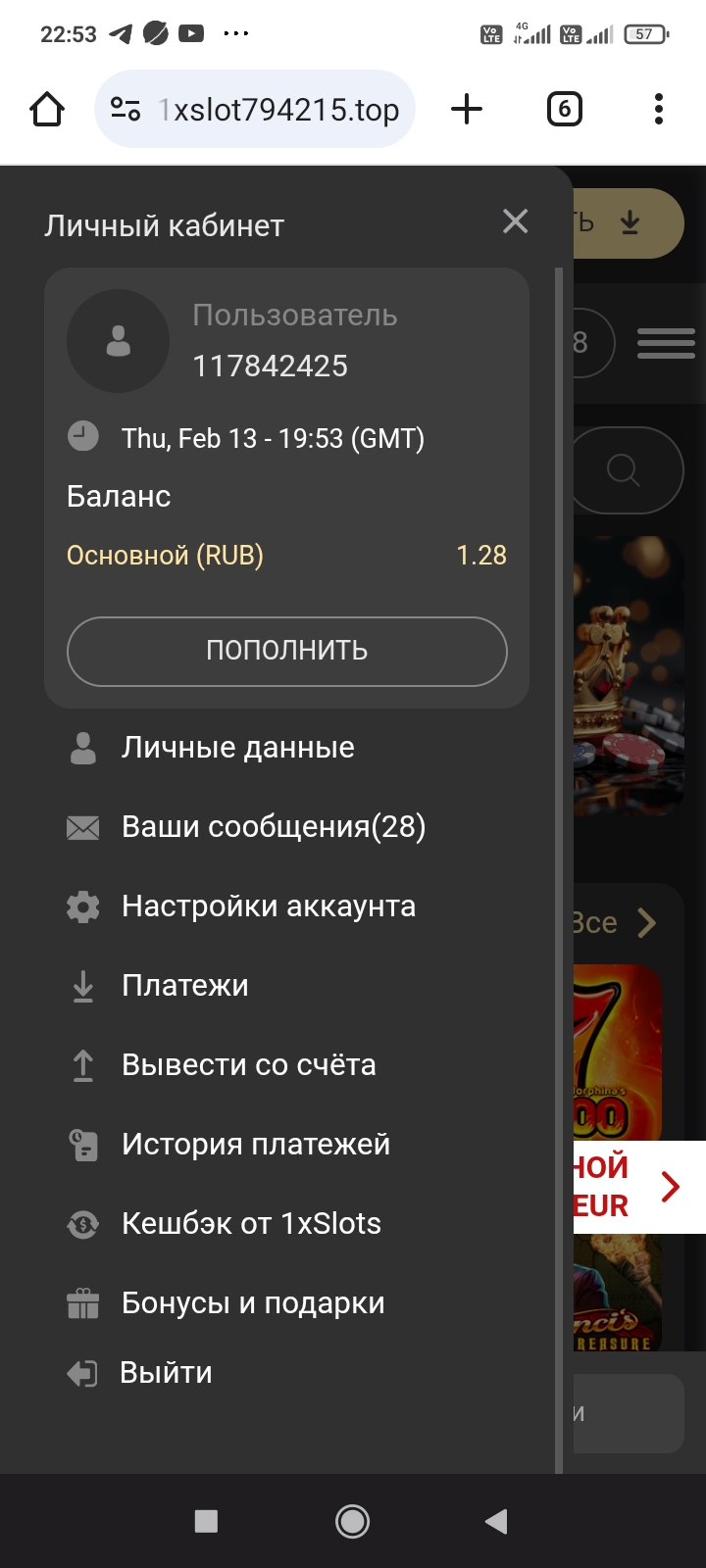Open a new browser tab
706x1568 pixels.
point(467,109)
